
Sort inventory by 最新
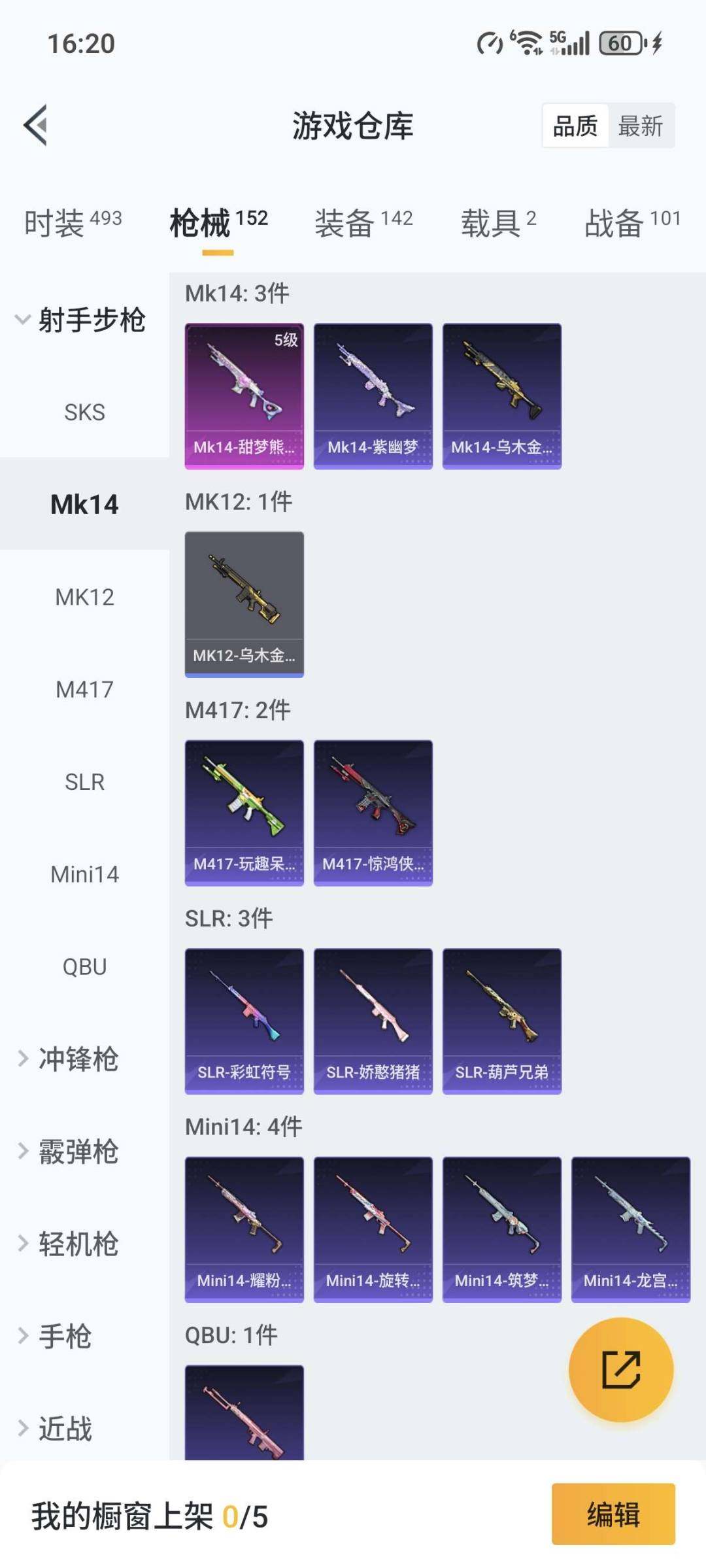point(640,126)
